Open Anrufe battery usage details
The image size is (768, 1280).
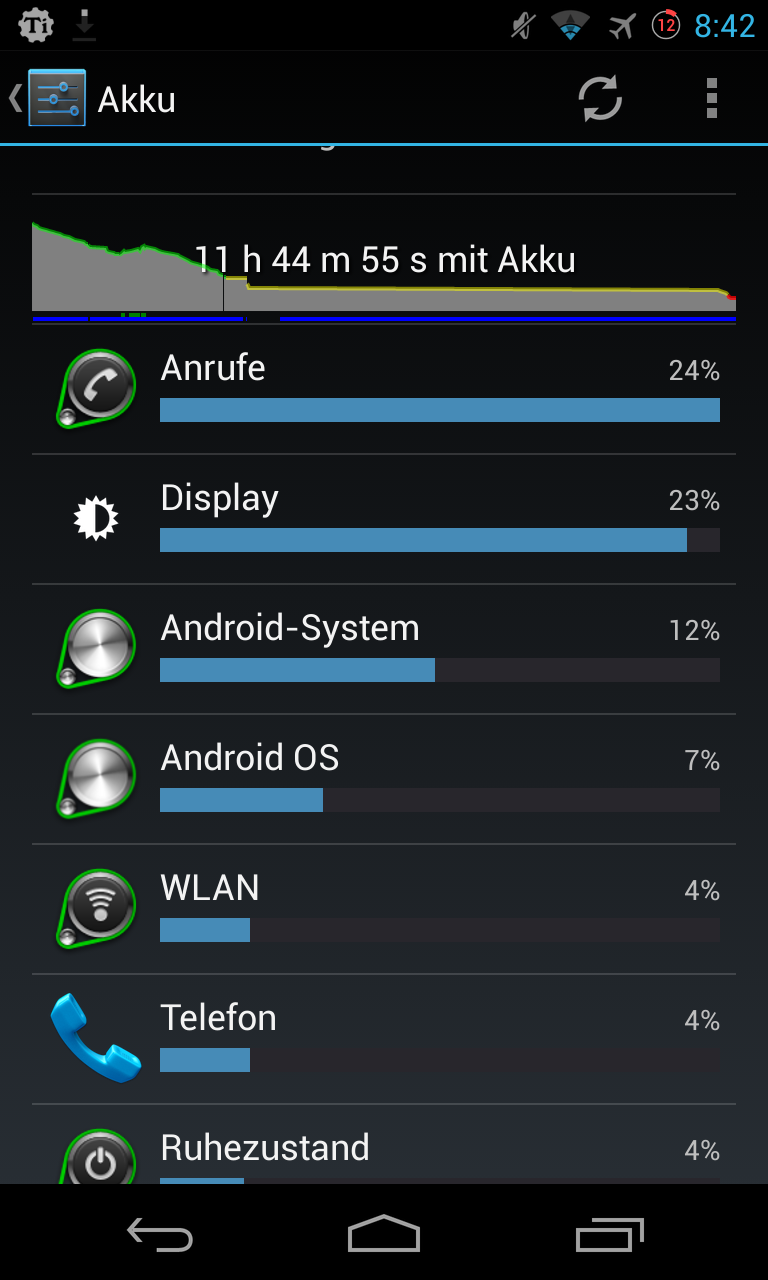click(384, 389)
